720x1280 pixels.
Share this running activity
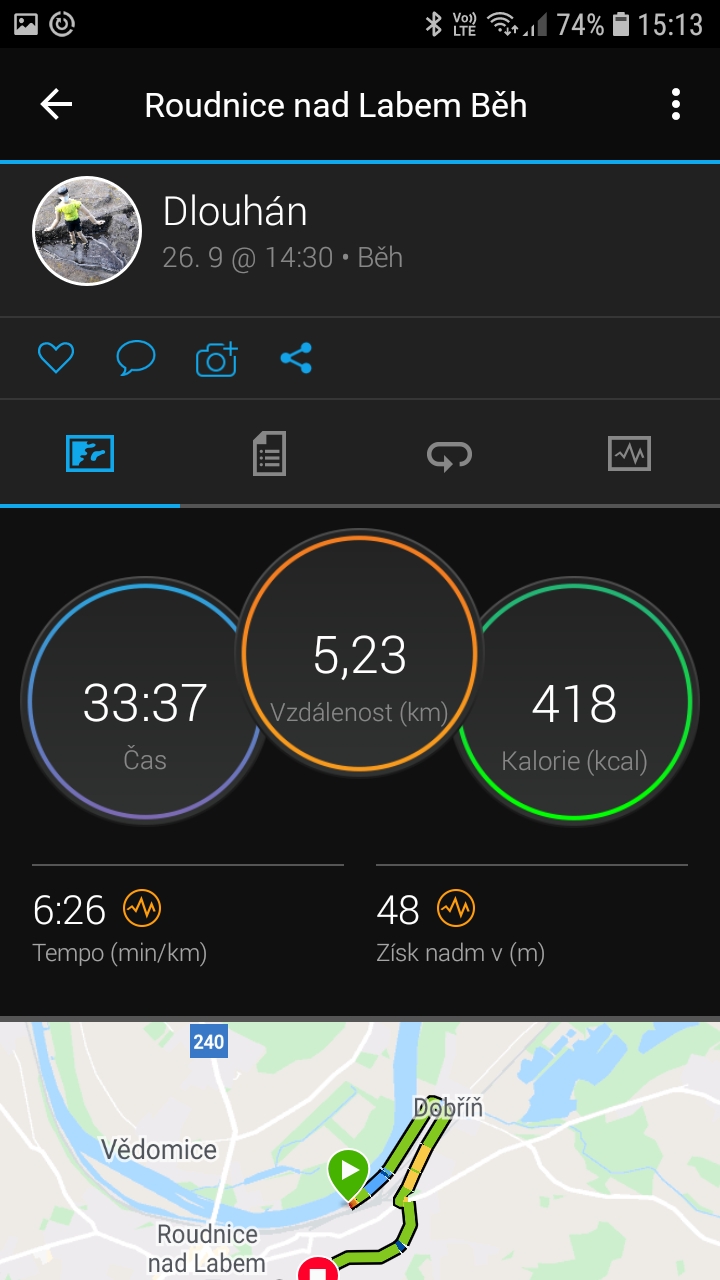[296, 358]
